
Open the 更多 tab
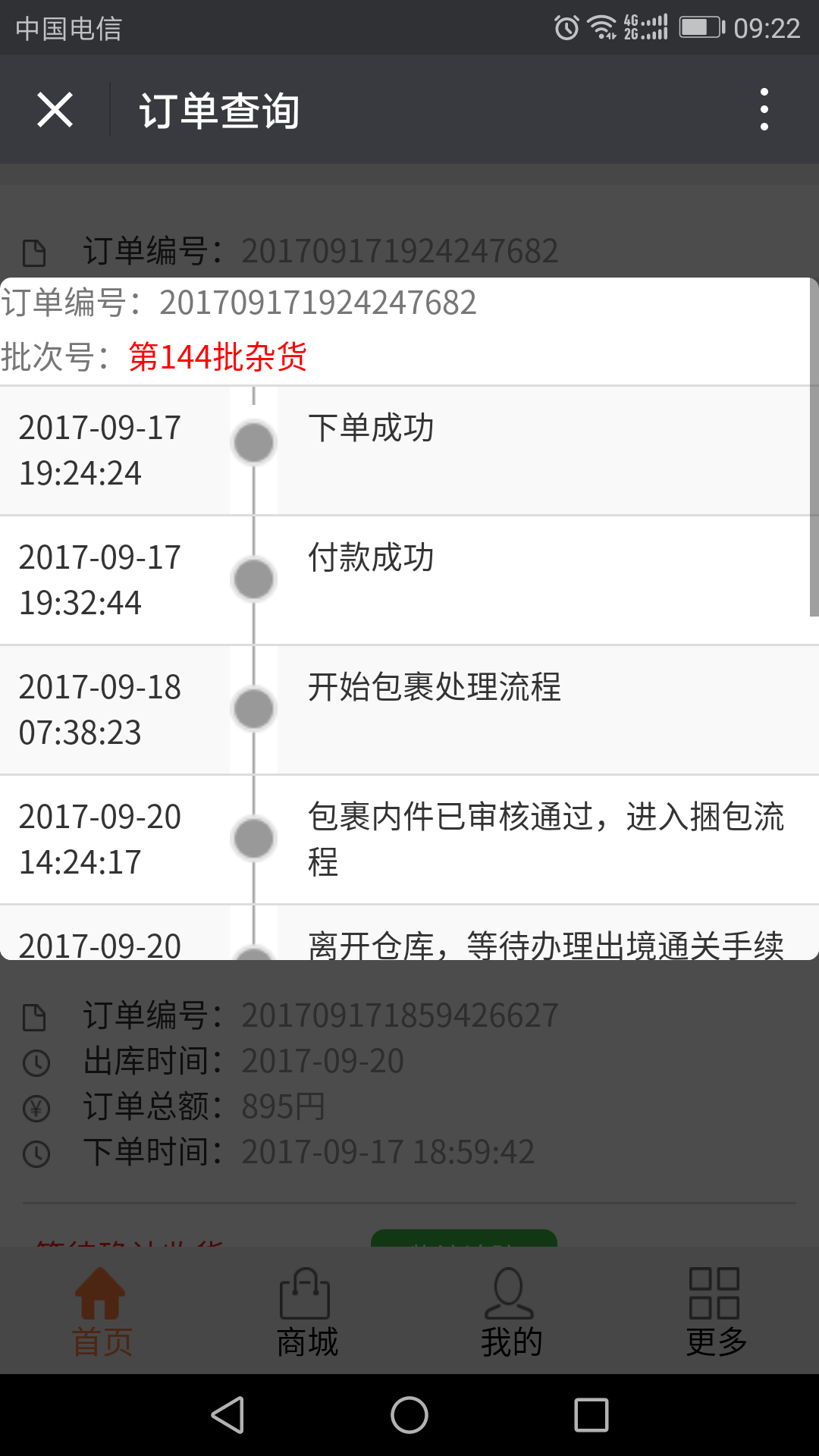click(717, 1313)
